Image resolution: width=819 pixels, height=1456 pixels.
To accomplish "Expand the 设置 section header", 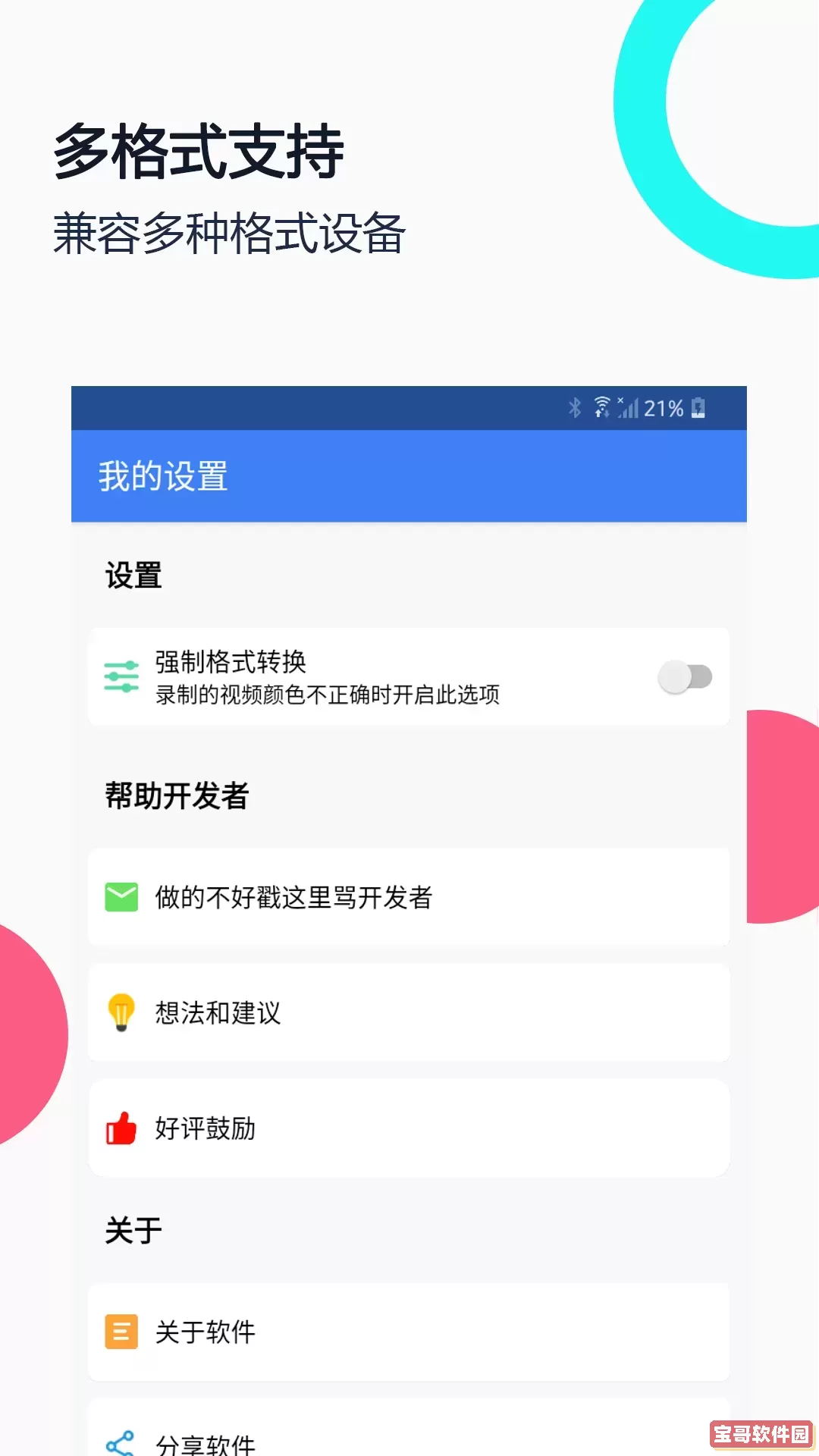I will (x=133, y=576).
